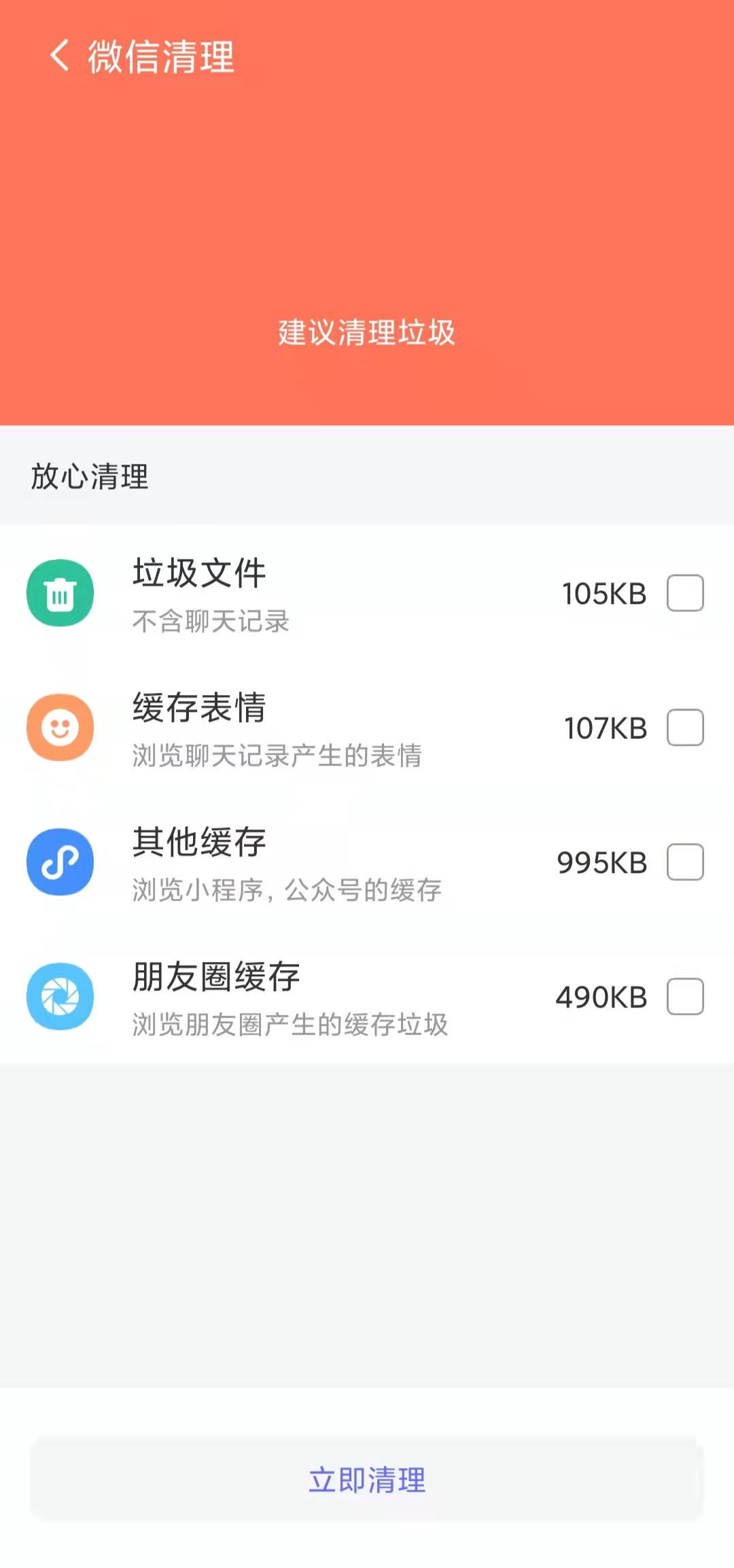Enable the 缓存表情 checkbox

(686, 727)
